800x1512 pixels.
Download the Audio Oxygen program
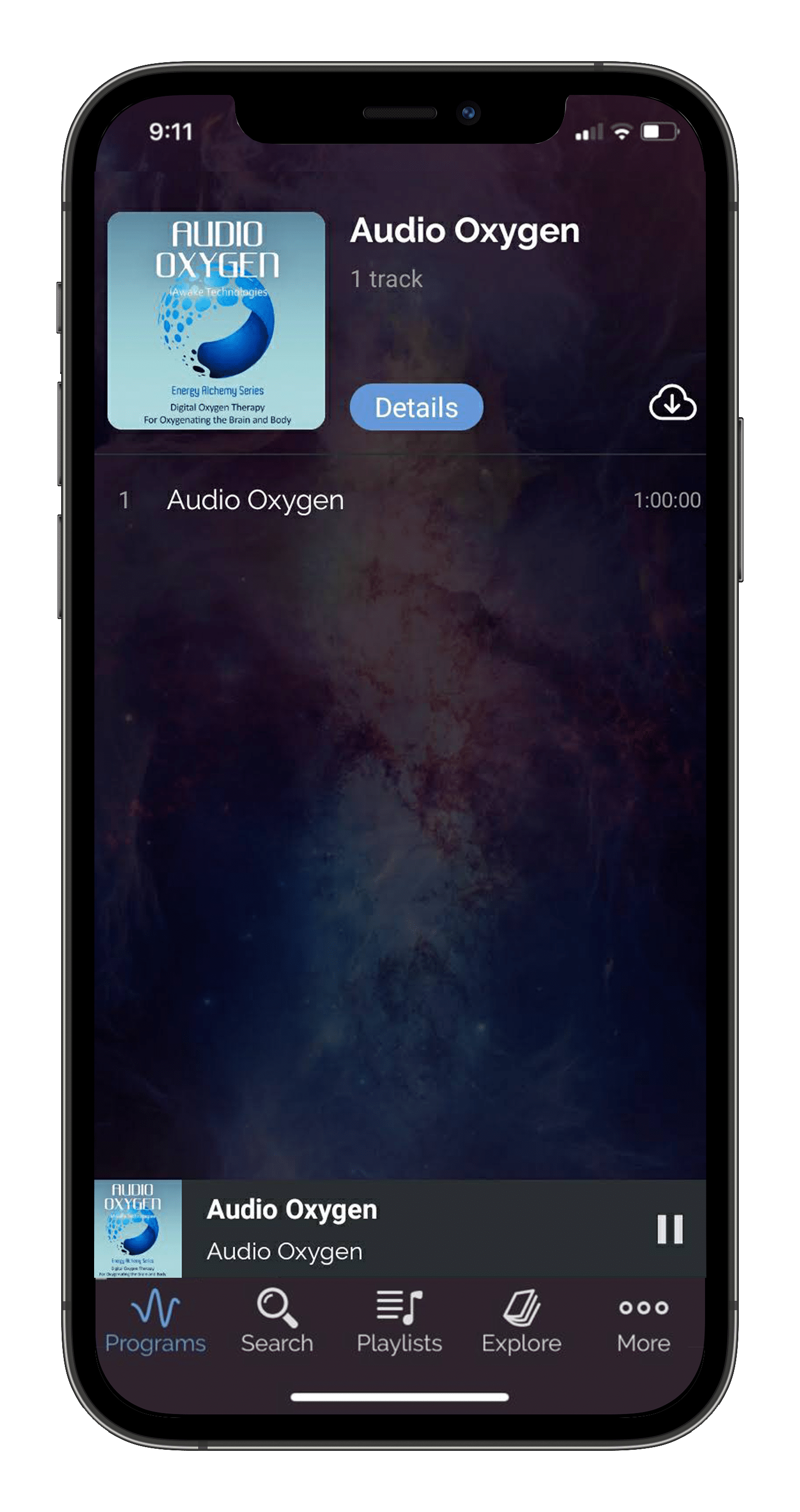[672, 403]
